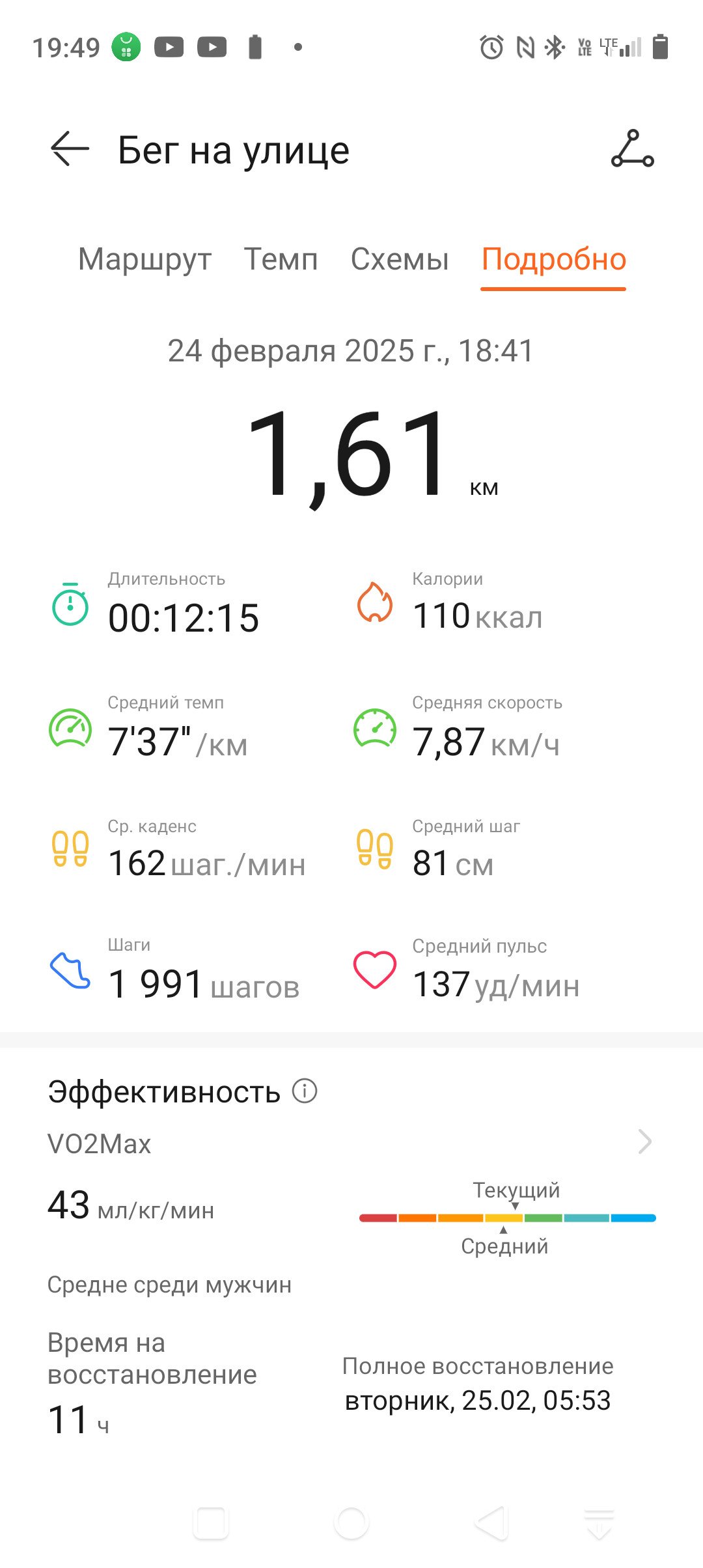Open VO2Max details via the chevron
Image resolution: width=703 pixels, height=1568 pixels.
(x=645, y=1141)
